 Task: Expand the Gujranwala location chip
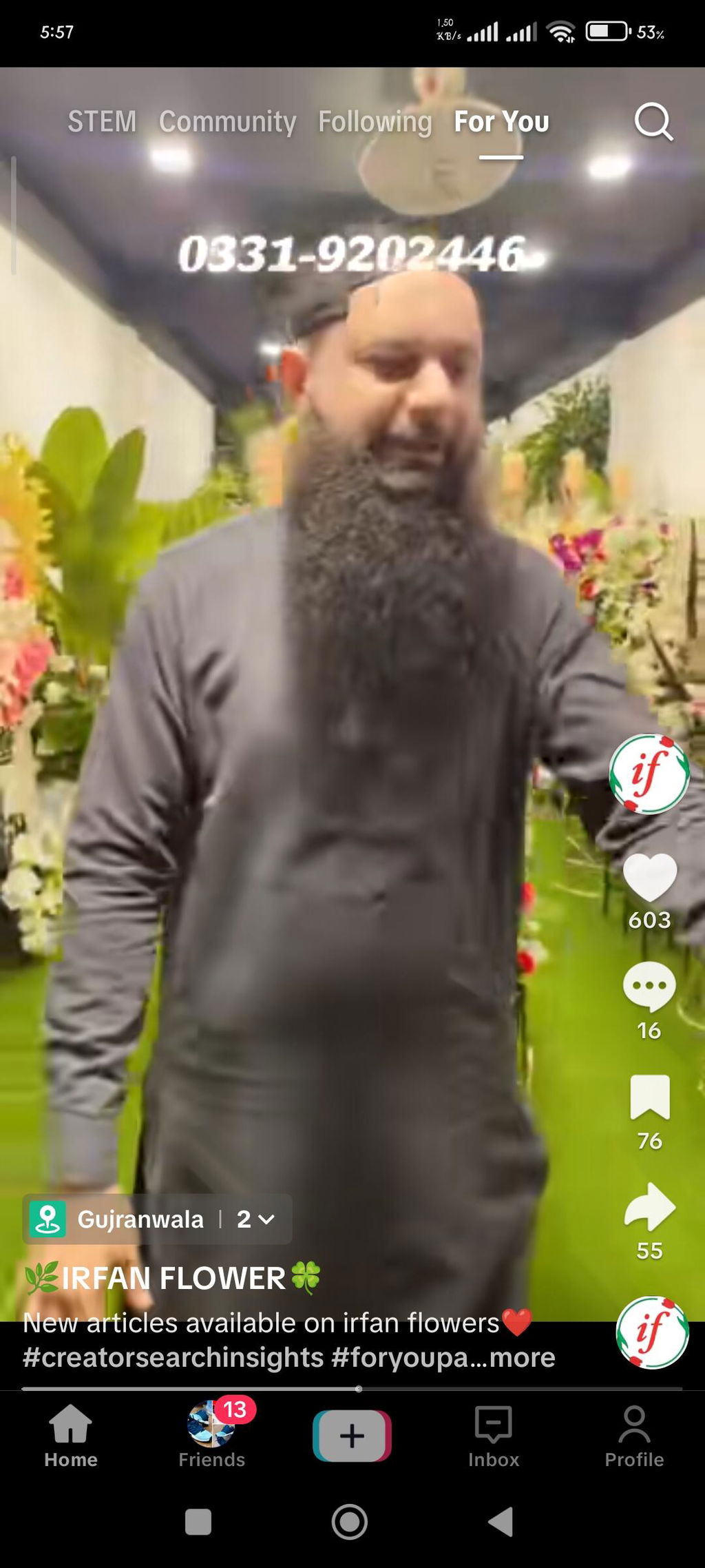tap(158, 1219)
